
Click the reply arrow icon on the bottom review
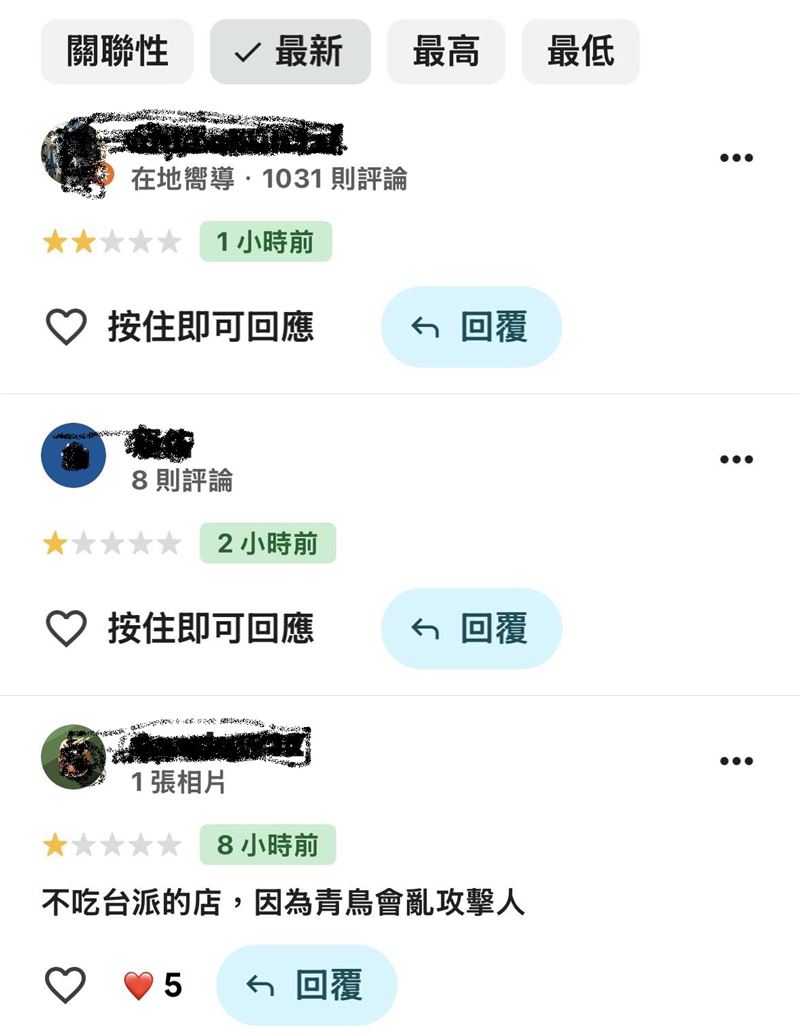260,984
